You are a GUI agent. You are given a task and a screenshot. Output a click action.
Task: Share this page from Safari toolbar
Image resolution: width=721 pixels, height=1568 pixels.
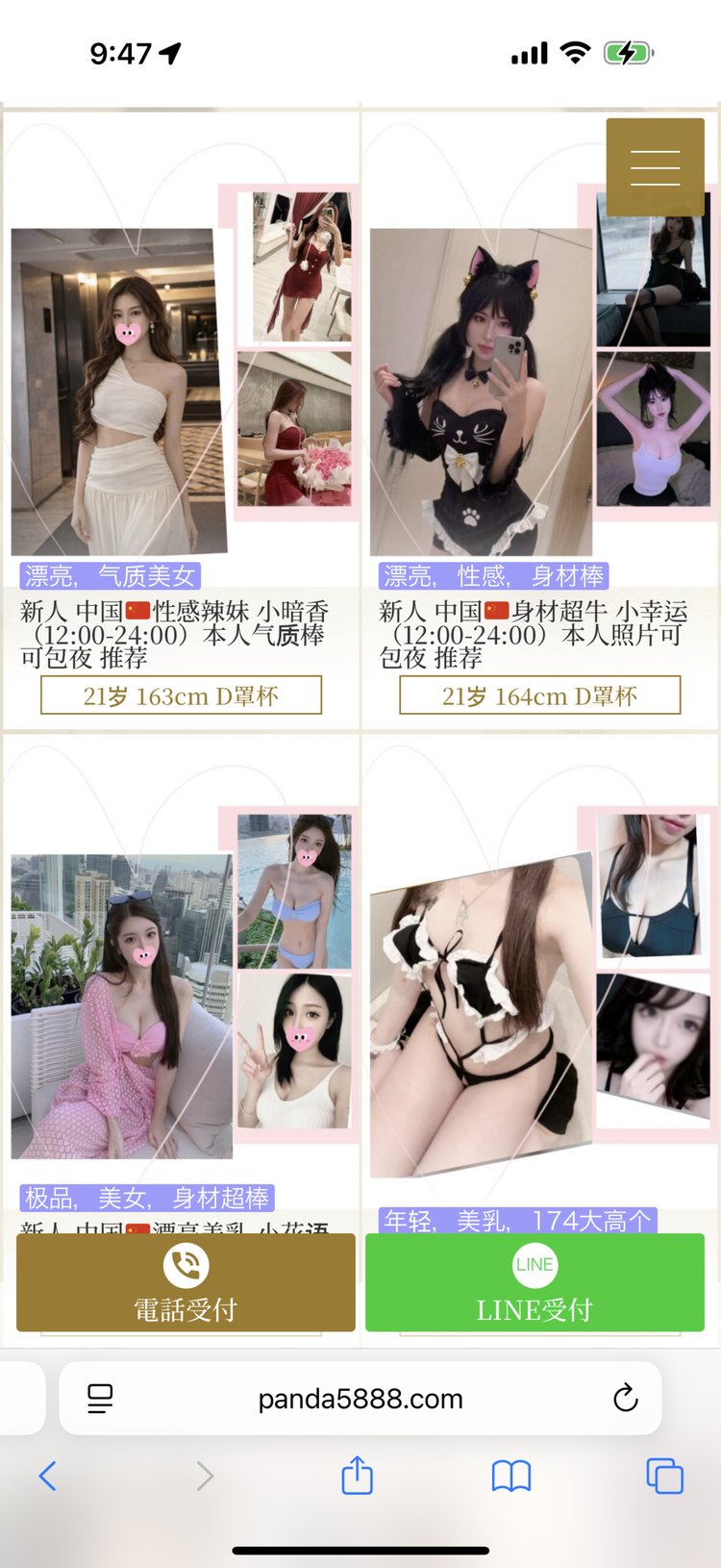pos(357,1476)
